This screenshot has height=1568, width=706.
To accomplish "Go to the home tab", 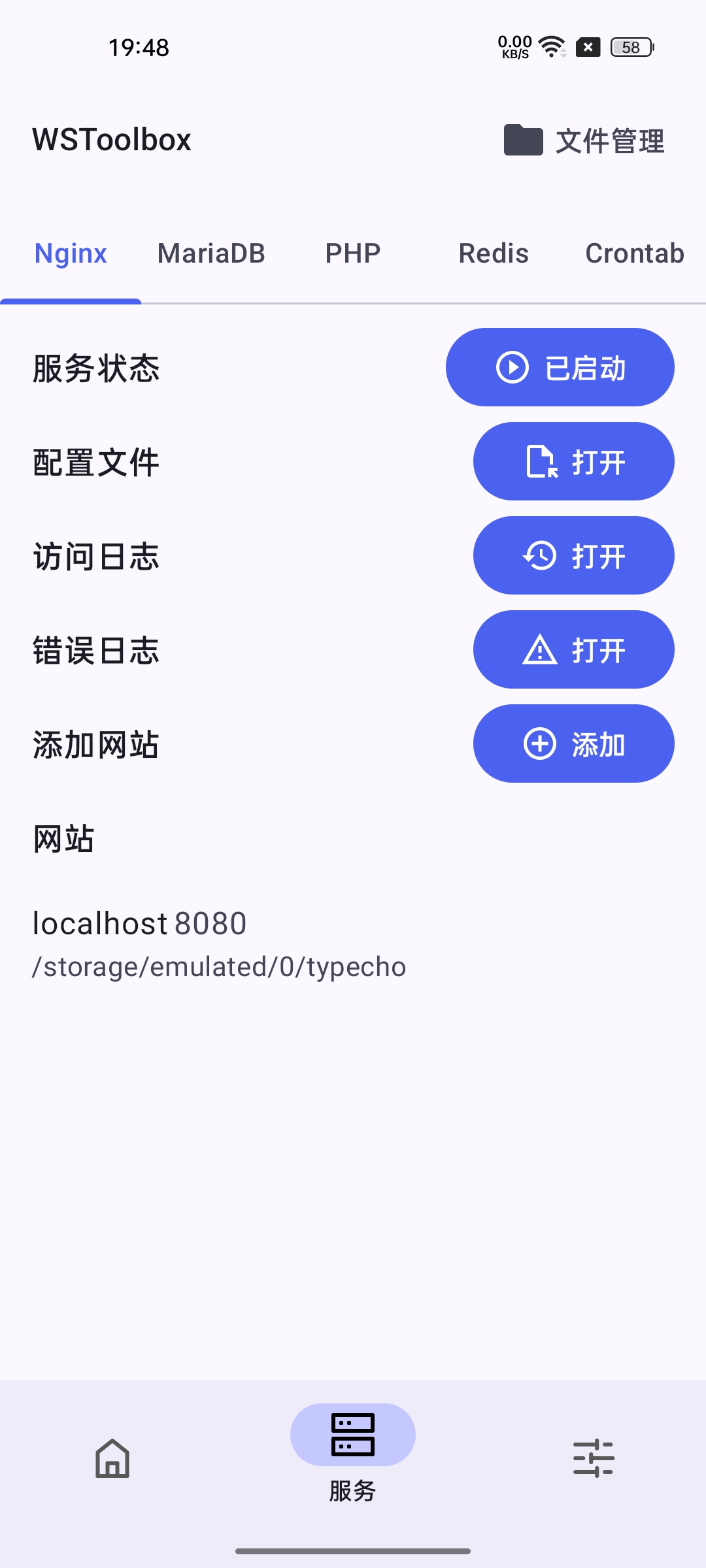I will tap(112, 1458).
